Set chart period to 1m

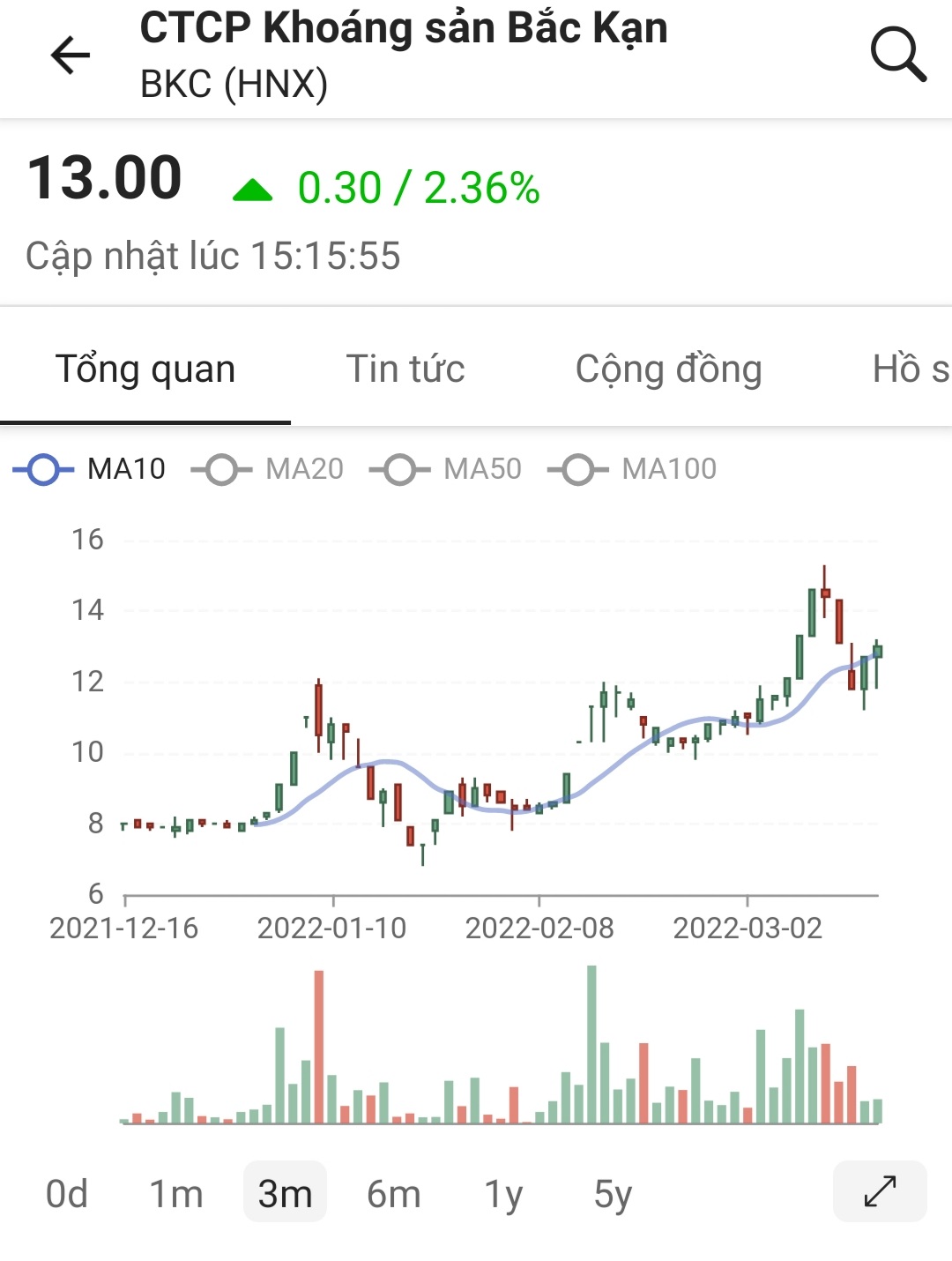coord(176,1194)
